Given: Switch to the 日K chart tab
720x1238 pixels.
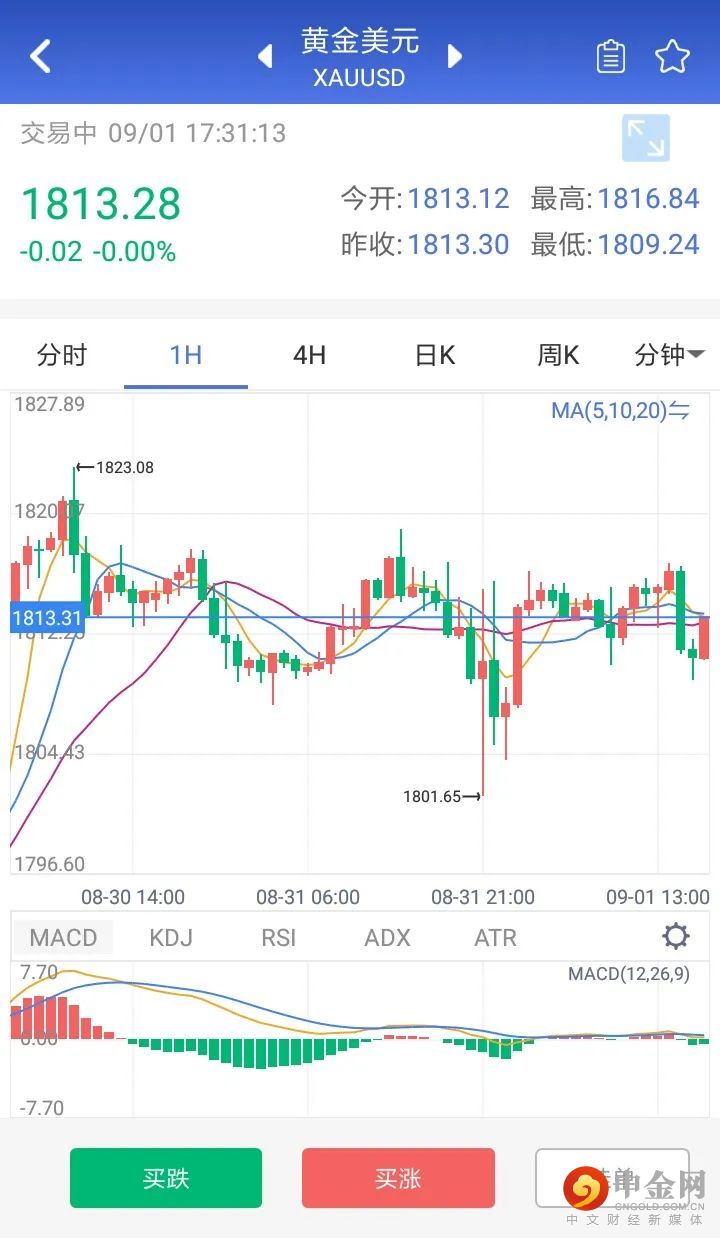Looking at the screenshot, I should [434, 354].
